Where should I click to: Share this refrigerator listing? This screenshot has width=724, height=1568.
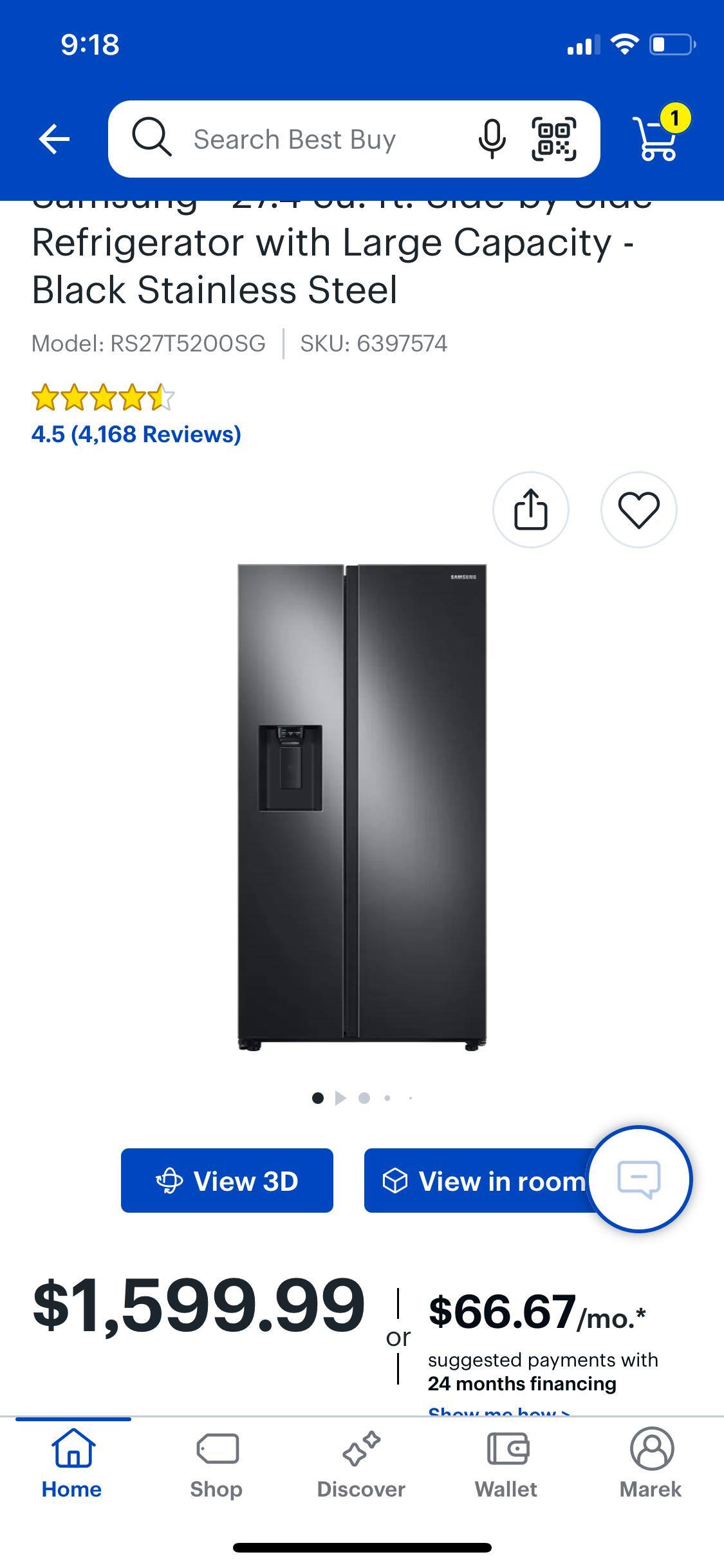pos(532,509)
